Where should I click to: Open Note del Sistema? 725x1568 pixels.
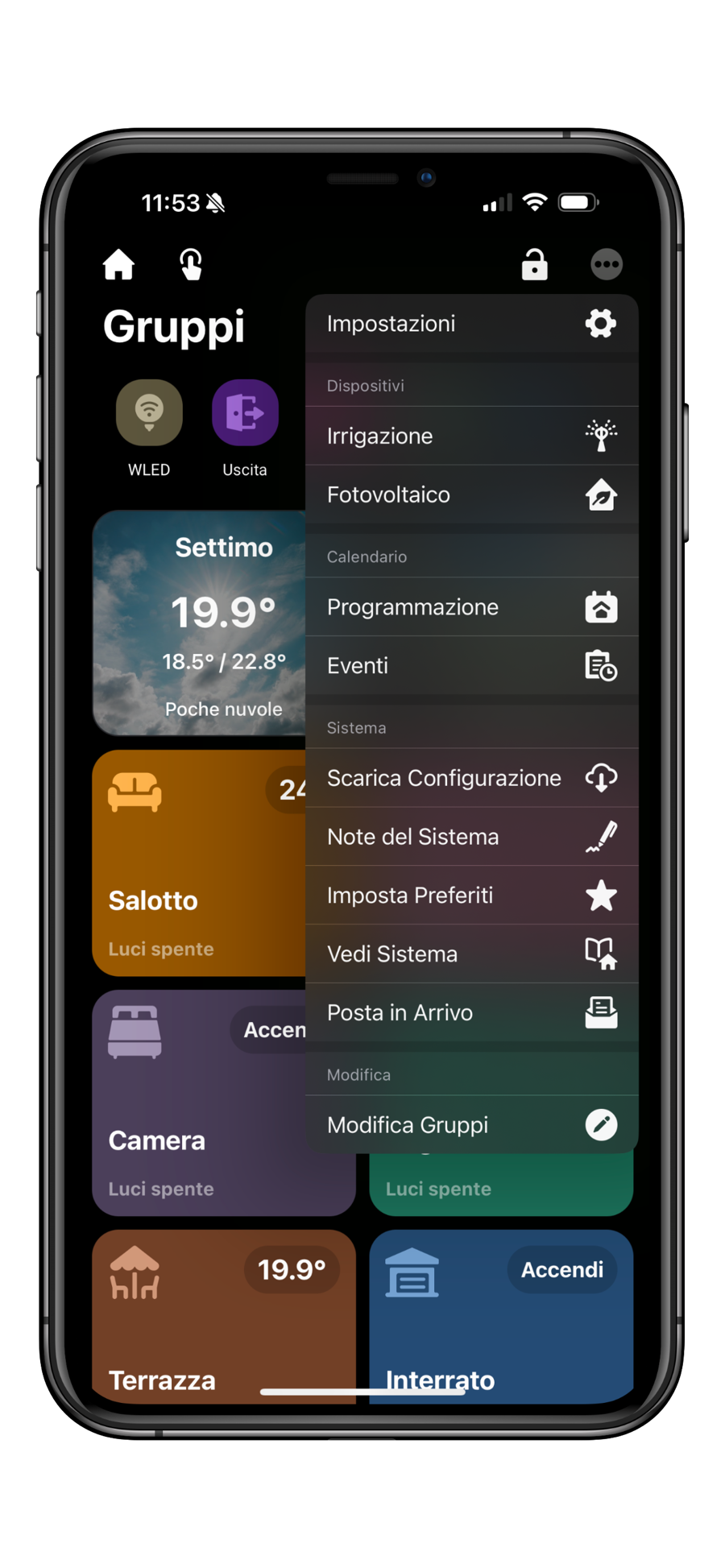tap(471, 837)
